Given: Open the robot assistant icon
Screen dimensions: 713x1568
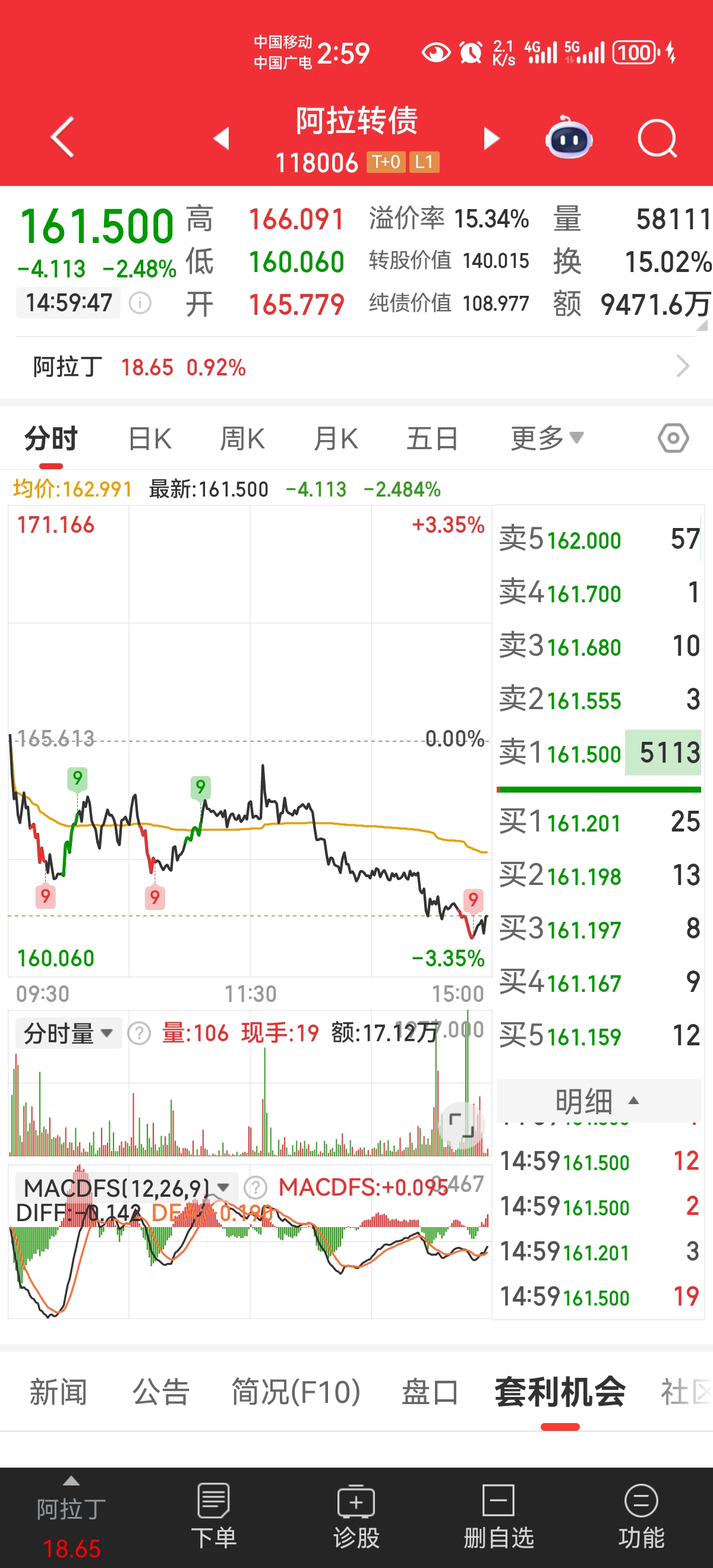Looking at the screenshot, I should pyautogui.click(x=568, y=138).
